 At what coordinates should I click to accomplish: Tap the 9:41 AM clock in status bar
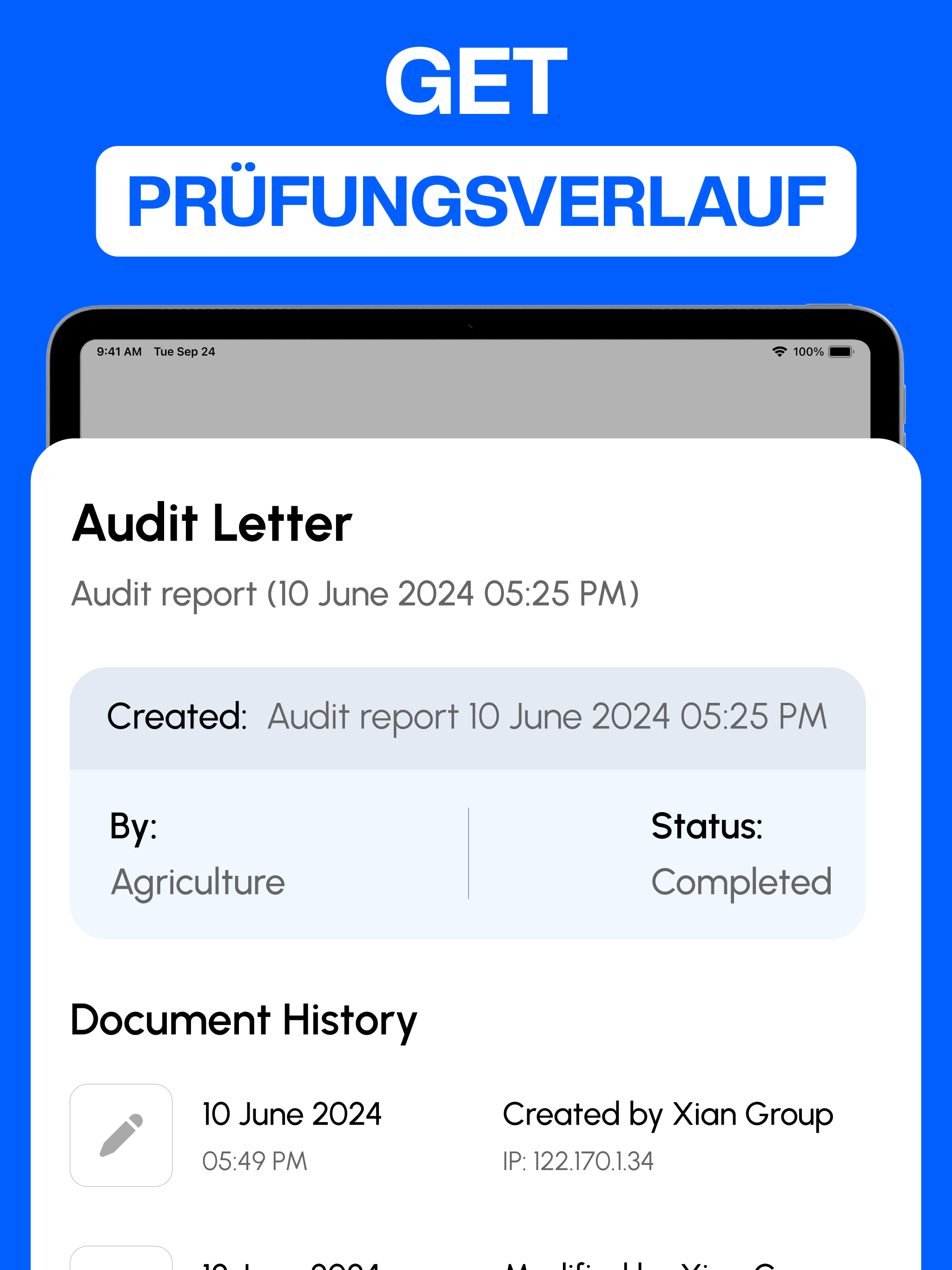point(118,352)
